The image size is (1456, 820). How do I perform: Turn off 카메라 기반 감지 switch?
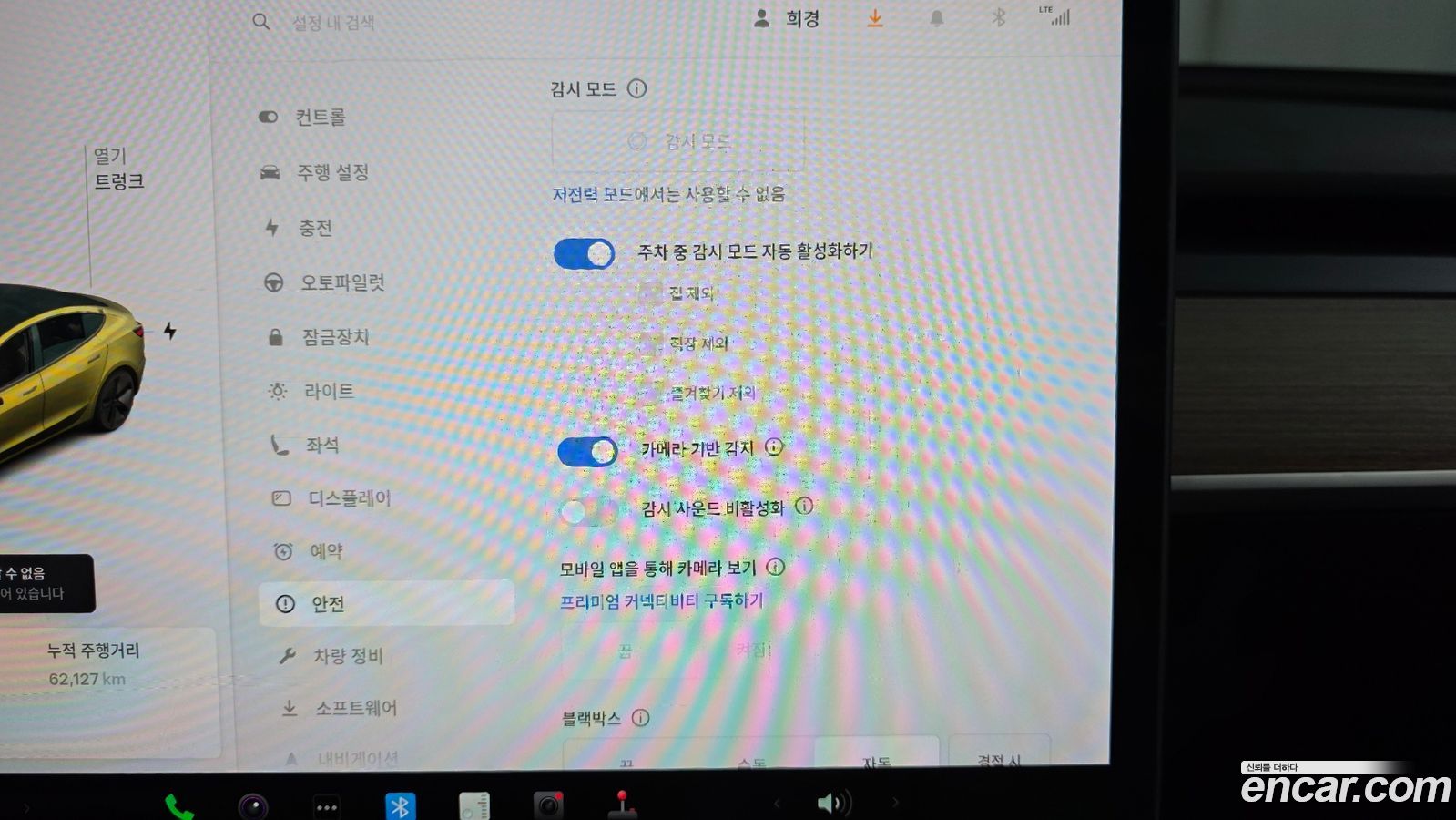point(587,451)
